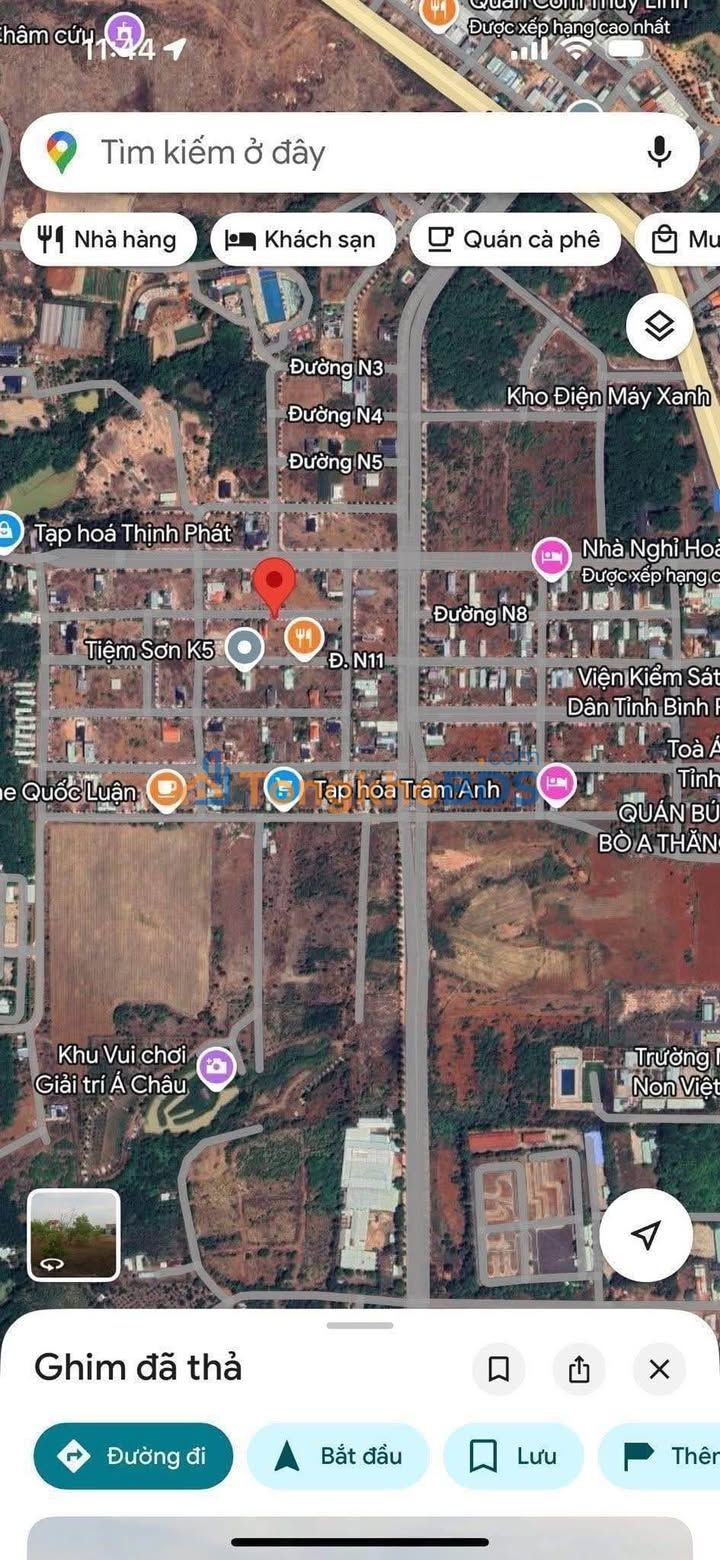720x1560 pixels.
Task: Open the Tạp hoá Thịnh Phát marker
Action: 8,532
